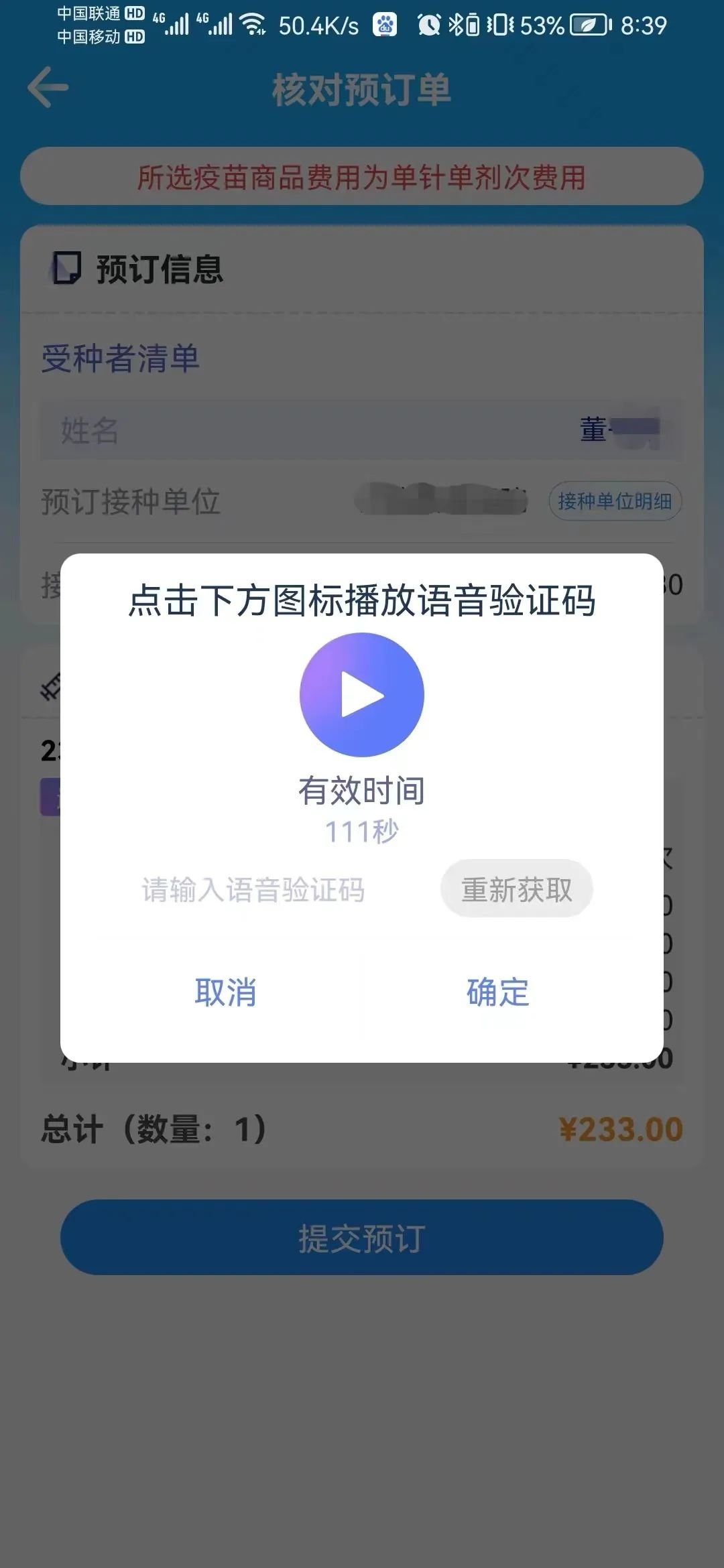
Task: Open 接种单位明细 details
Action: pyautogui.click(x=615, y=501)
